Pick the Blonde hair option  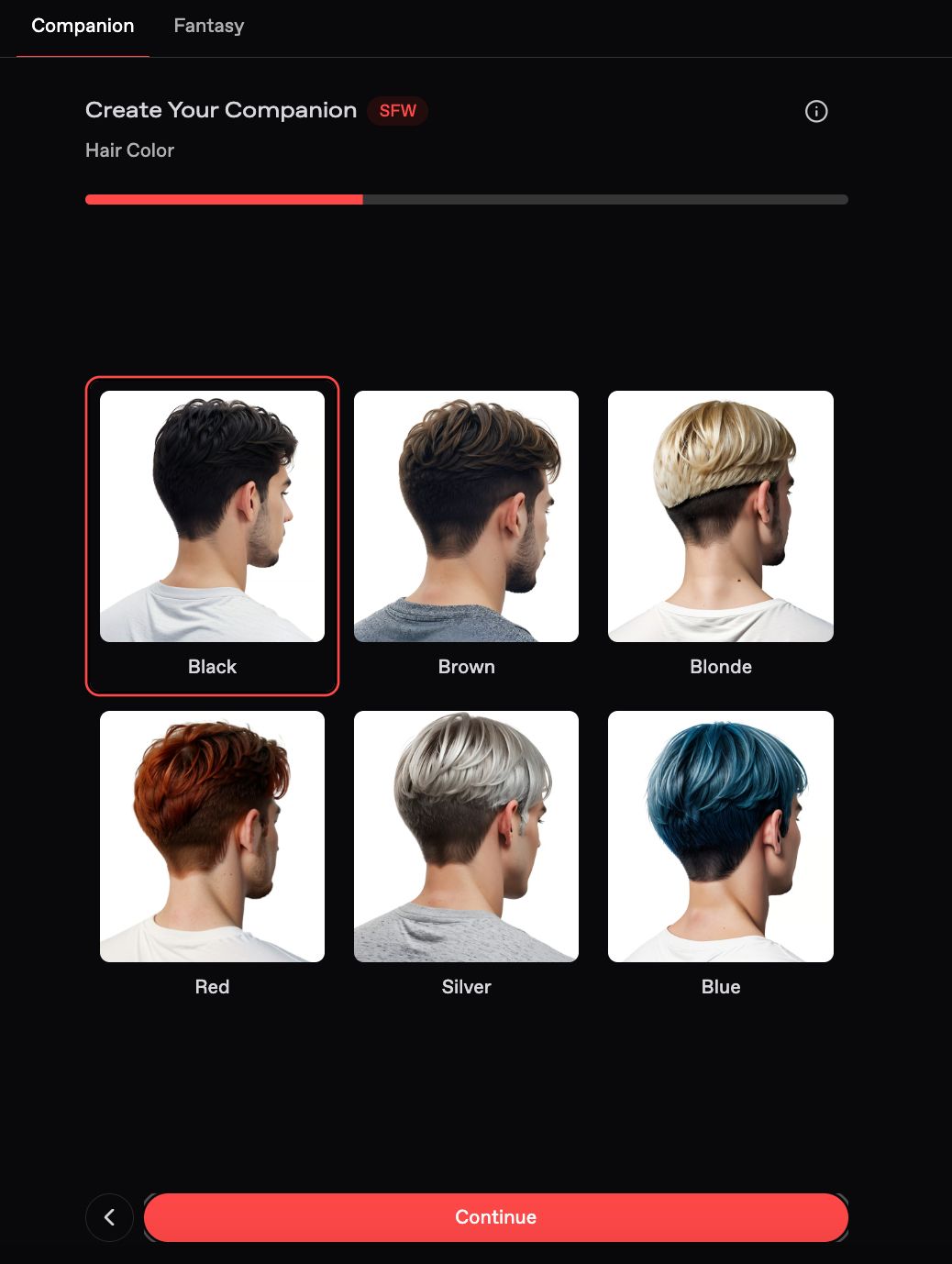pos(720,517)
